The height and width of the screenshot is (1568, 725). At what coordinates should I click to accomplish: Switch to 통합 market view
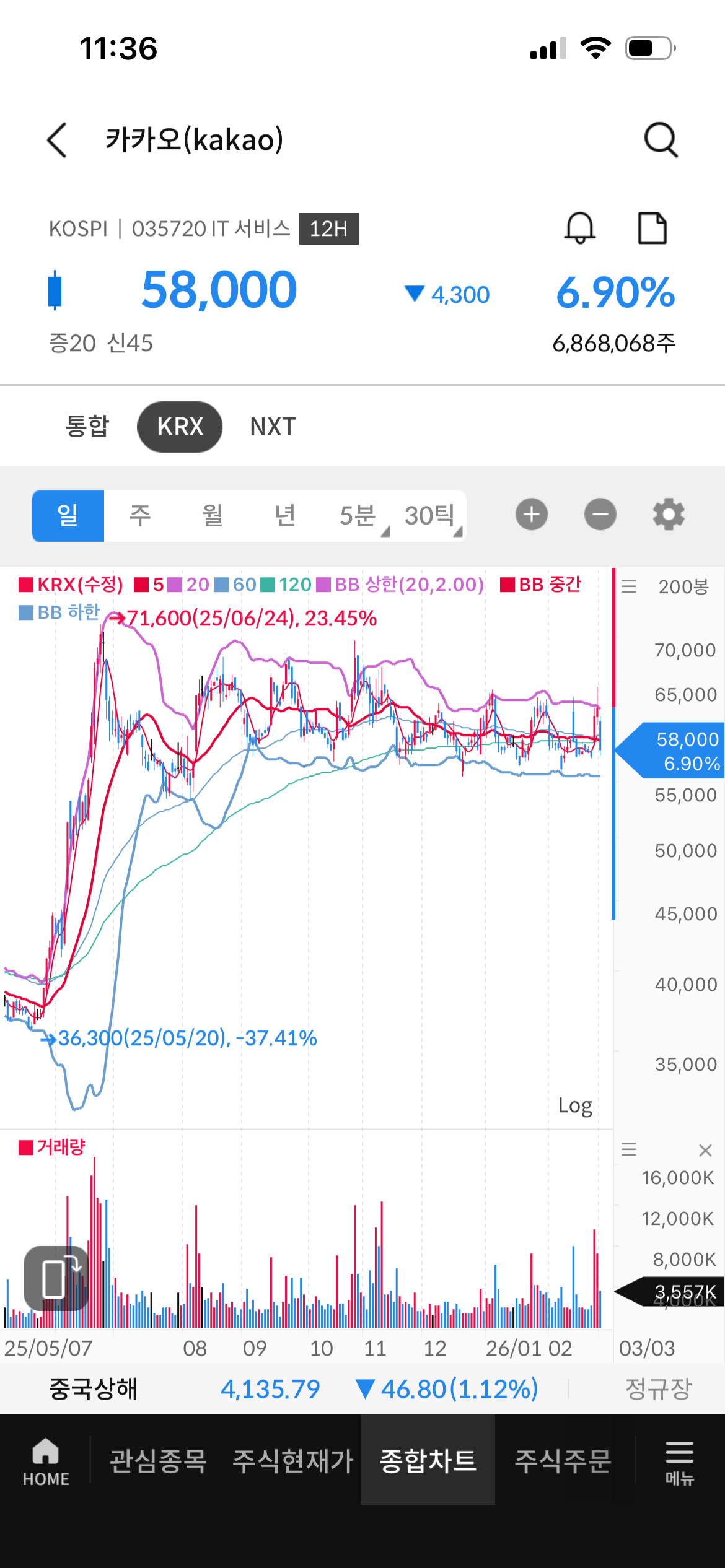pyautogui.click(x=87, y=427)
